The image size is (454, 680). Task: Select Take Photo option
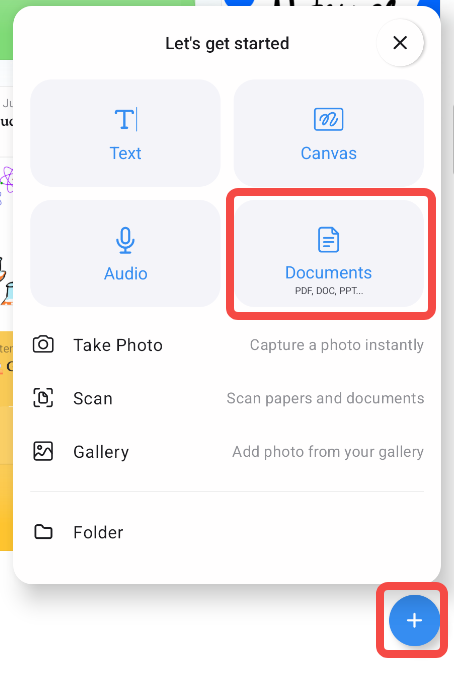[x=227, y=345]
